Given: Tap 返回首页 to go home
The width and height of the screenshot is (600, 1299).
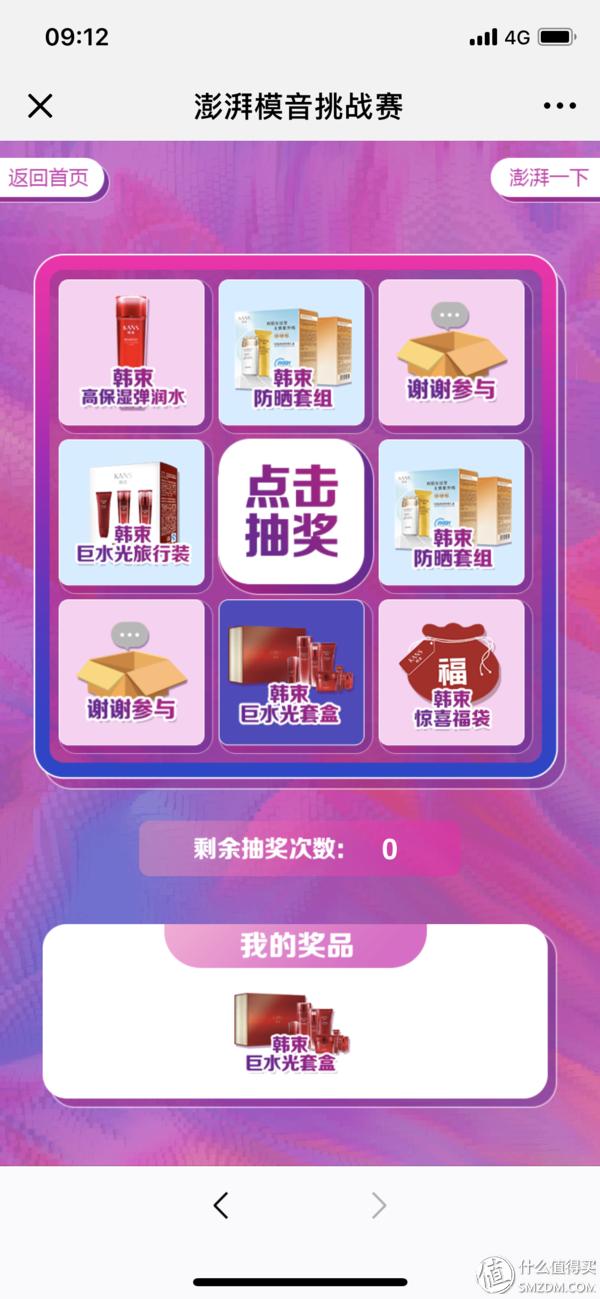Looking at the screenshot, I should (x=50, y=178).
